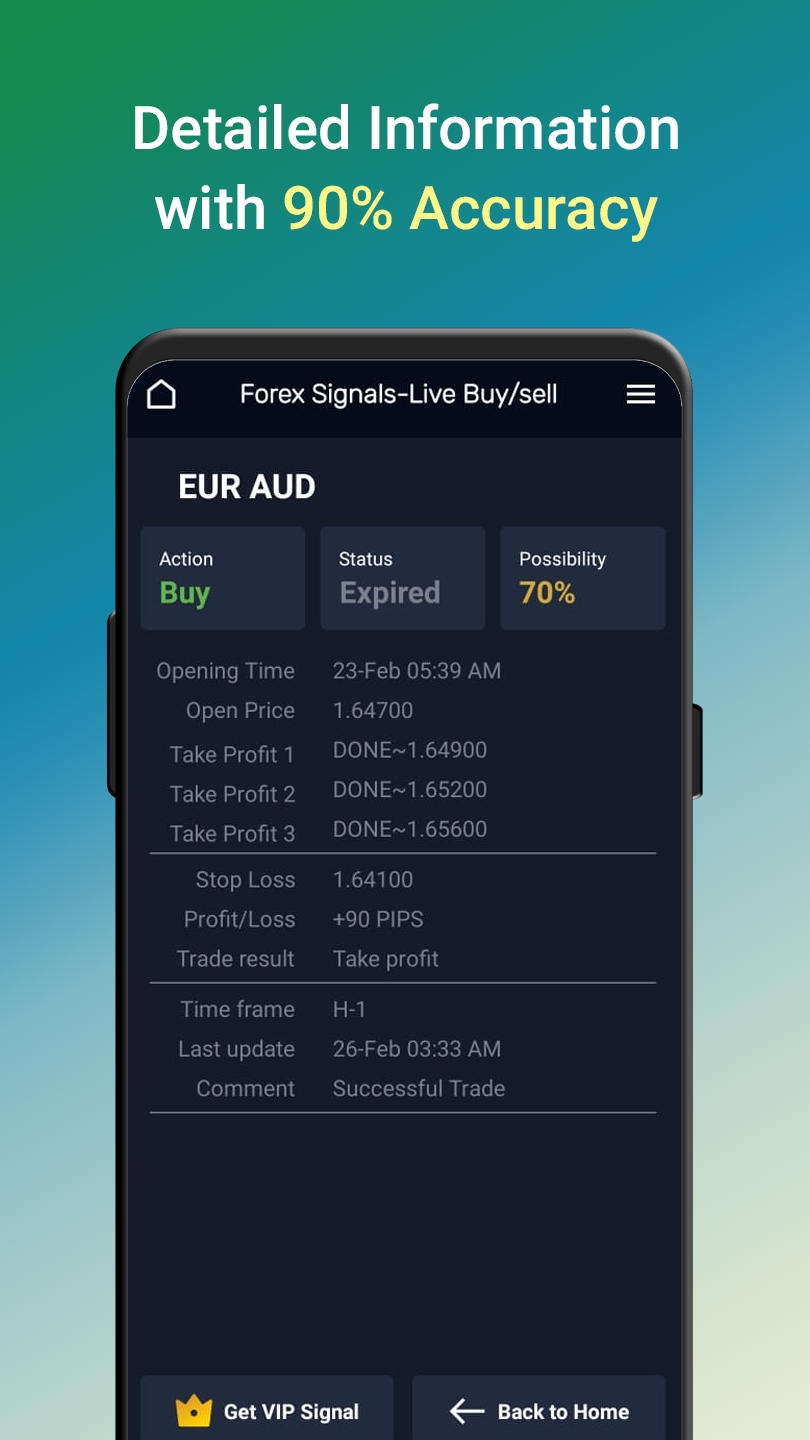The image size is (810, 1440).
Task: Select the Opening Time value 23-Feb 05:39 AM
Action: pos(416,671)
